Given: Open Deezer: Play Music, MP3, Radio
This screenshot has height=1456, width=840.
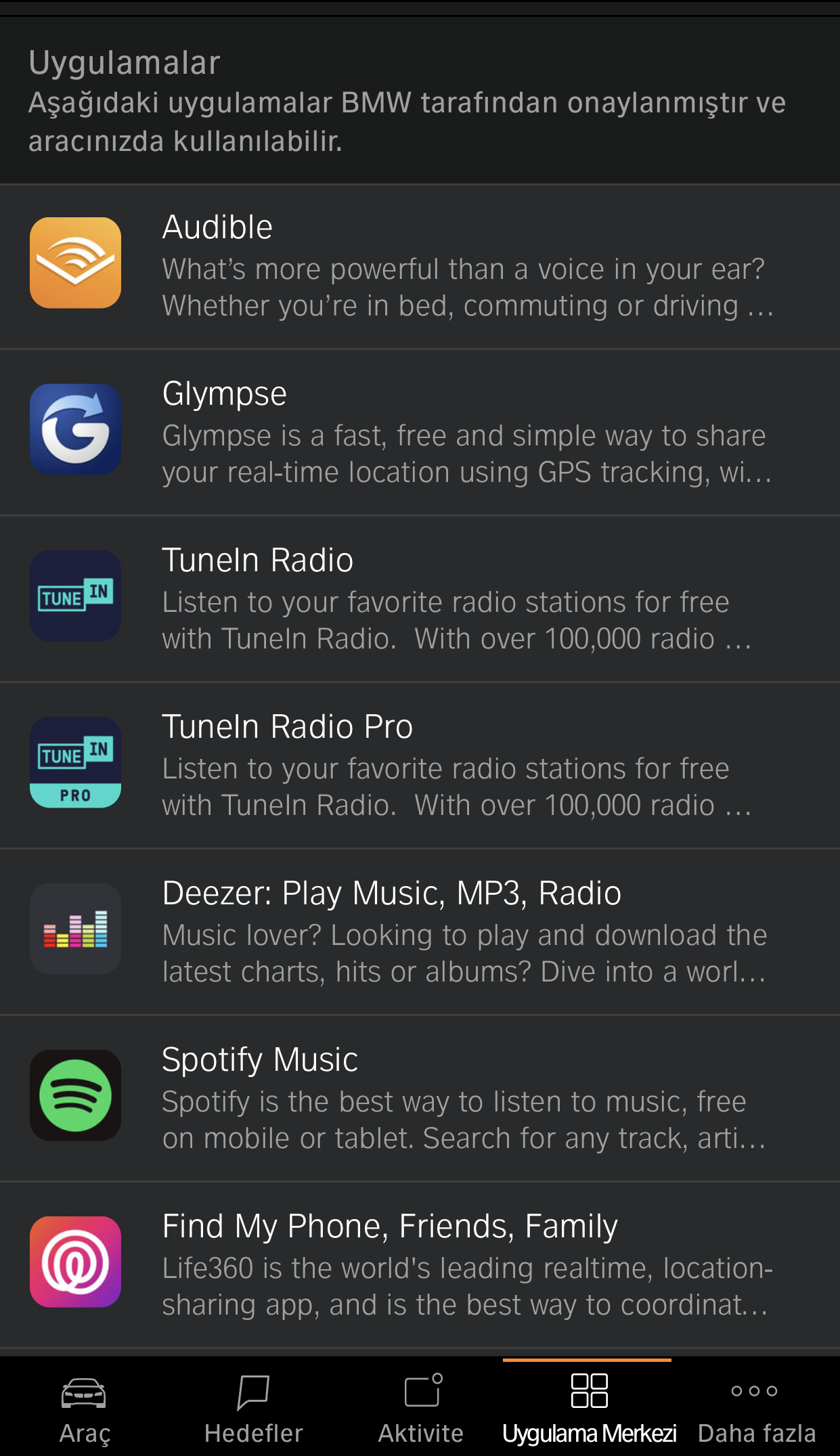Looking at the screenshot, I should pos(420,932).
